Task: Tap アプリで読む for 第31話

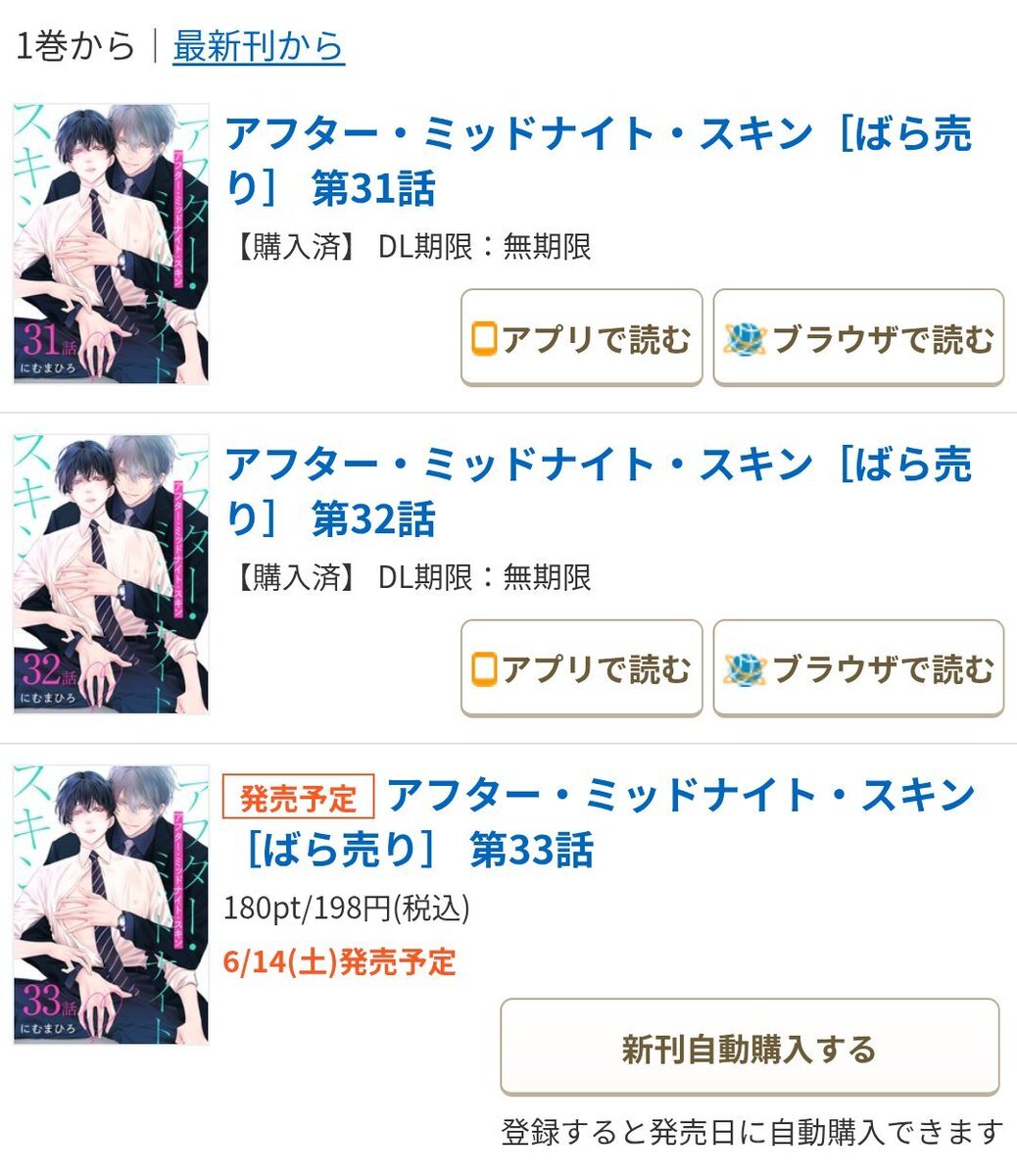Action: pos(582,338)
